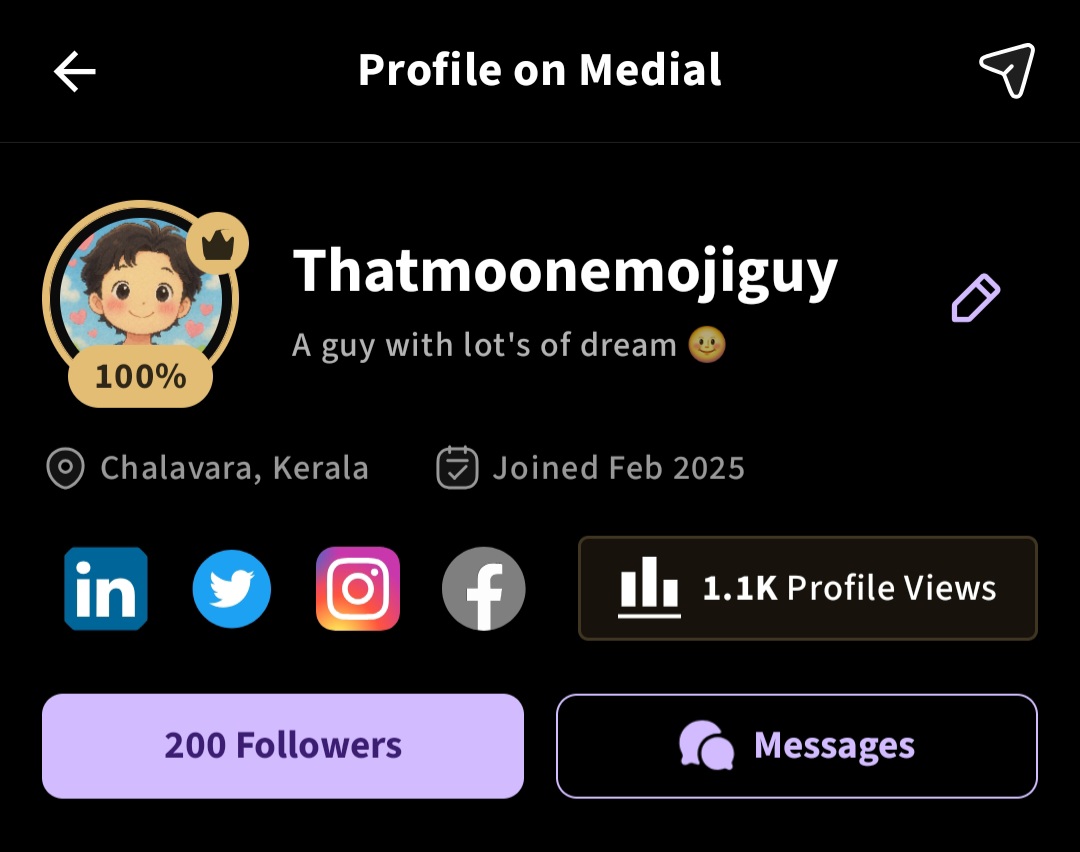Show the 200 Followers list
This screenshot has width=1080, height=852.
point(283,746)
